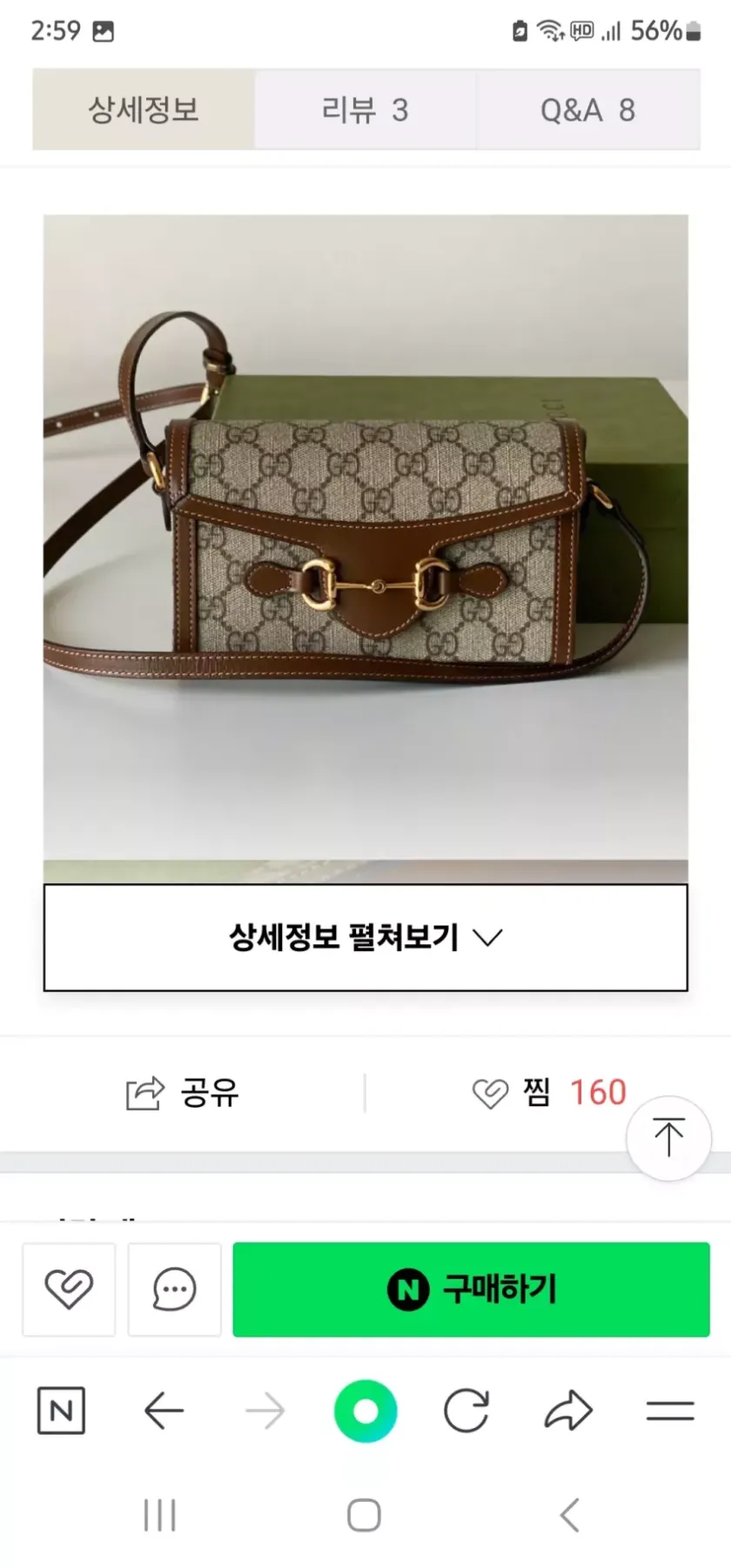Tap the green 구매하기 button
This screenshot has height=1568, width=731.
471,1289
